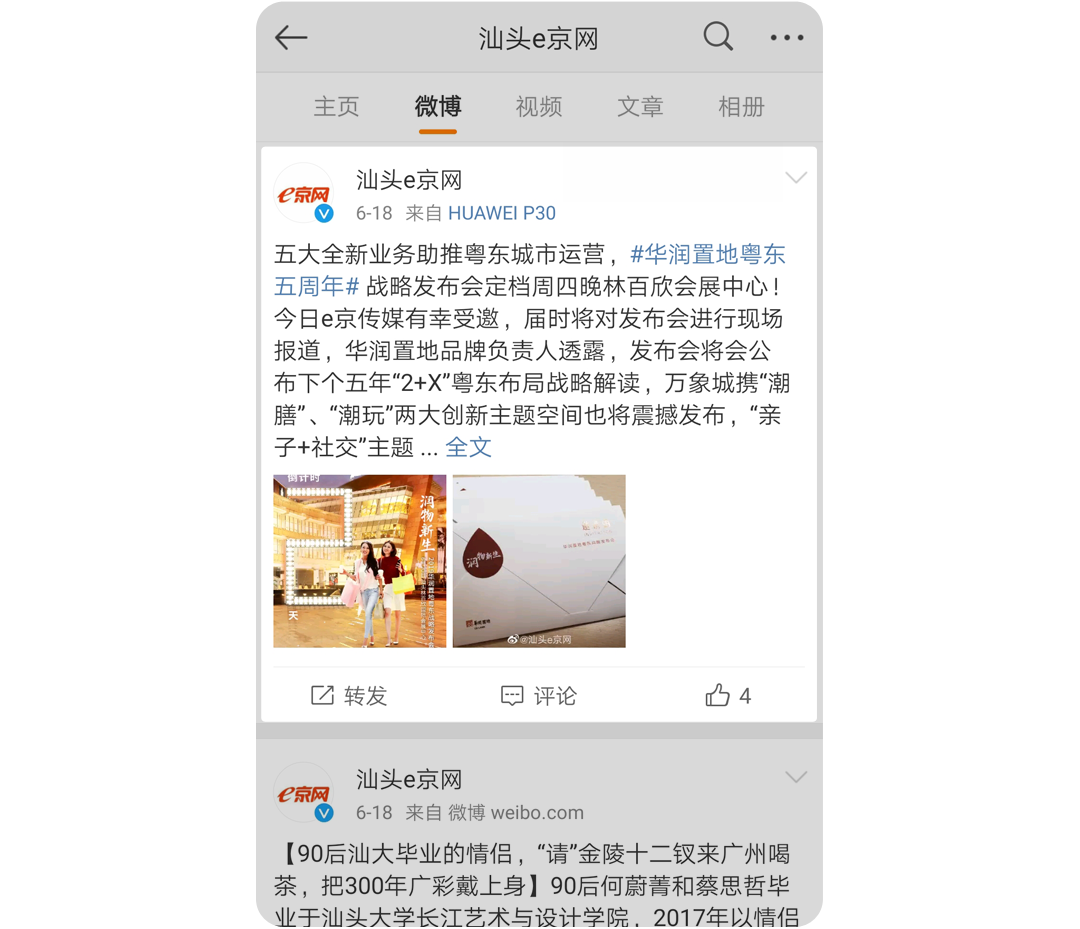Switch to the 相册 tab
This screenshot has height=929, width=1080.
click(741, 106)
